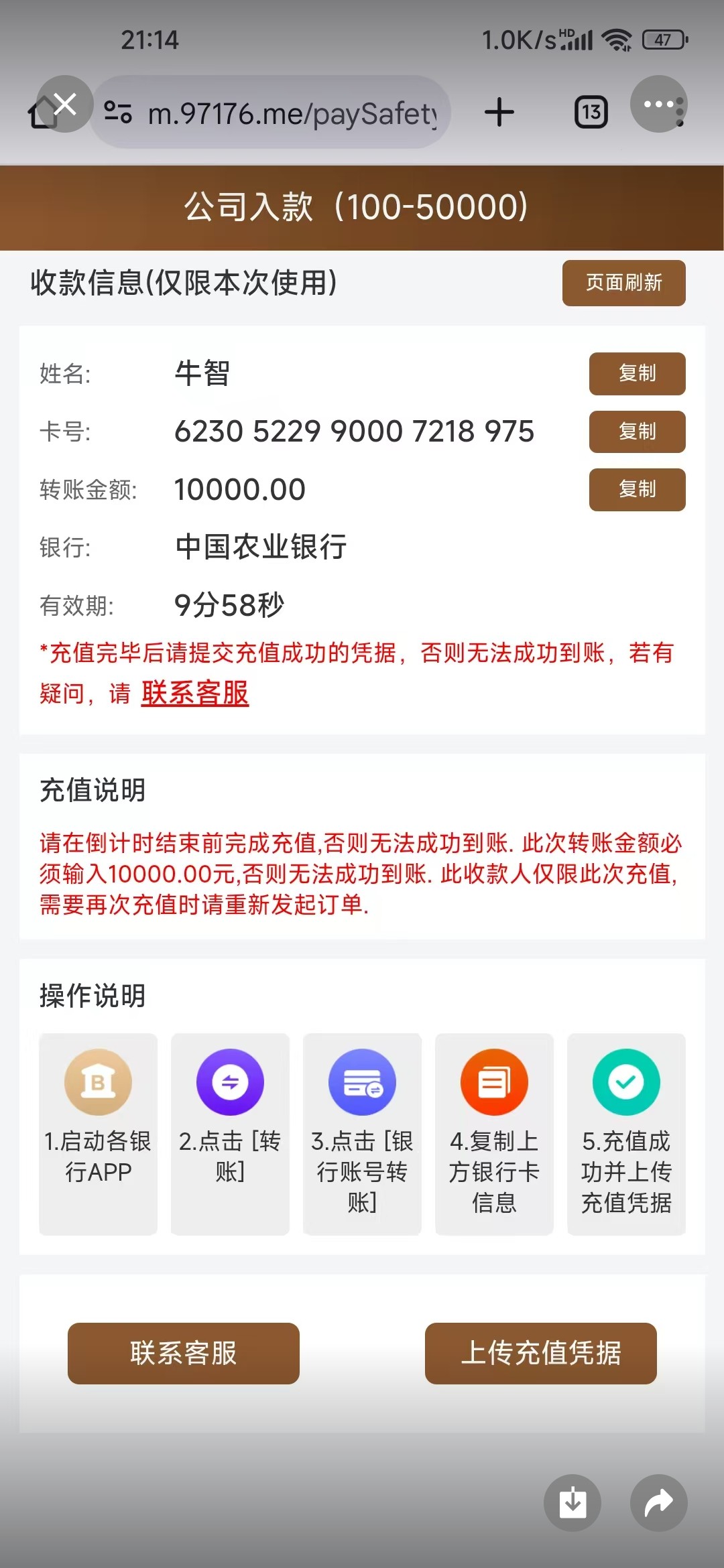Download this image with the download icon
Viewport: 724px width, 1568px height.
click(x=572, y=1503)
